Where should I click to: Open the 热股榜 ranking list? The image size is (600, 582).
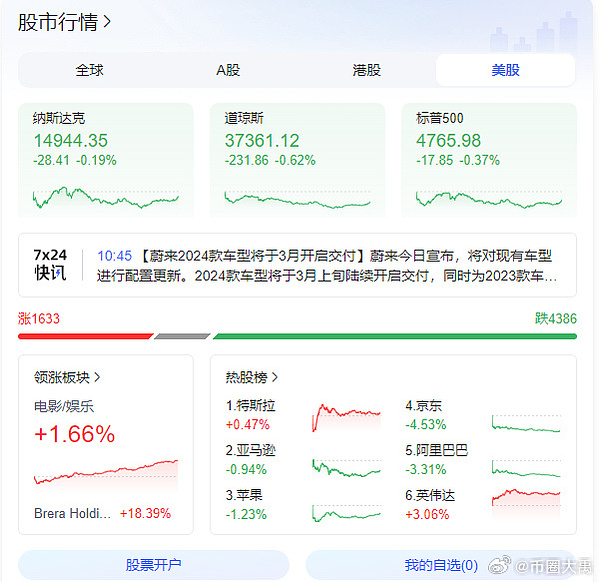click(252, 377)
